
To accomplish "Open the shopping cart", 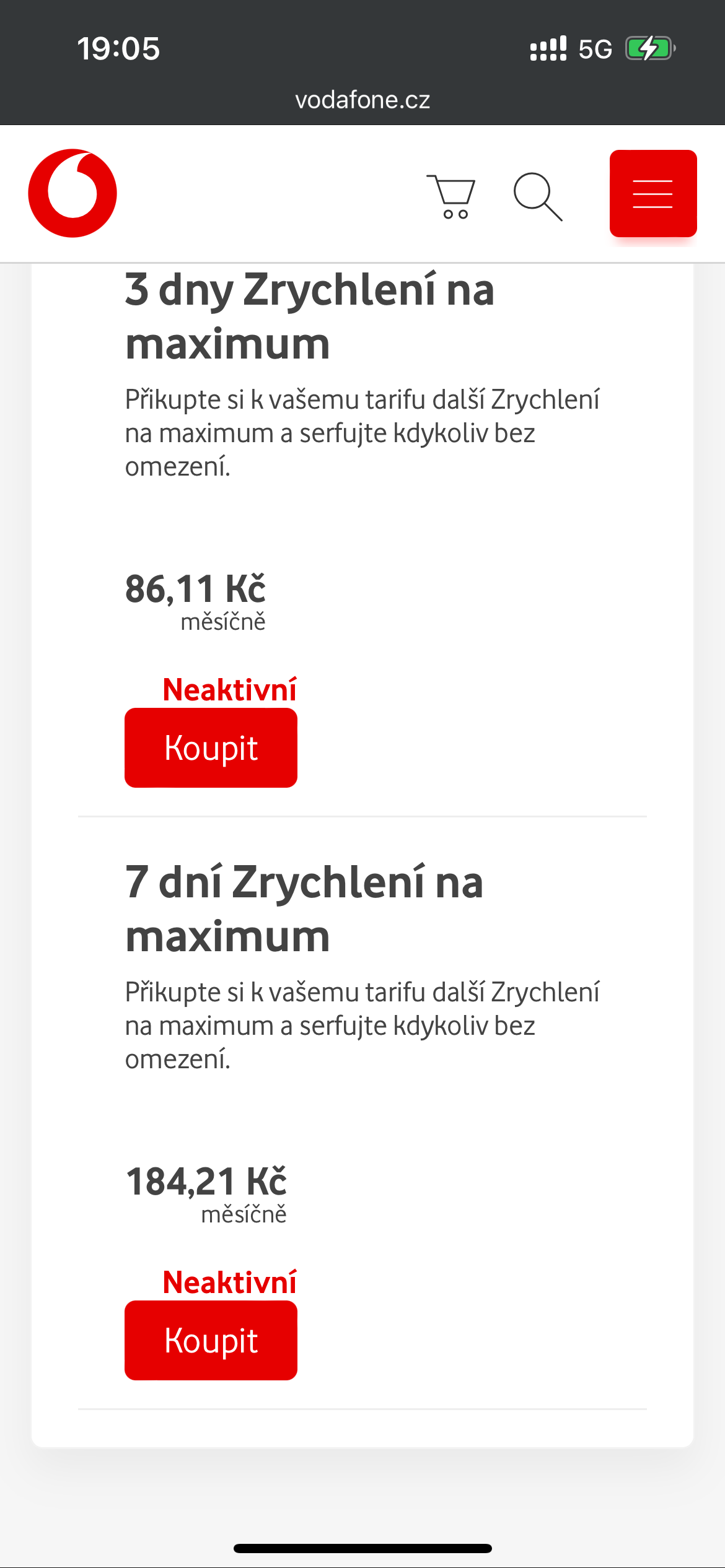I will point(451,196).
